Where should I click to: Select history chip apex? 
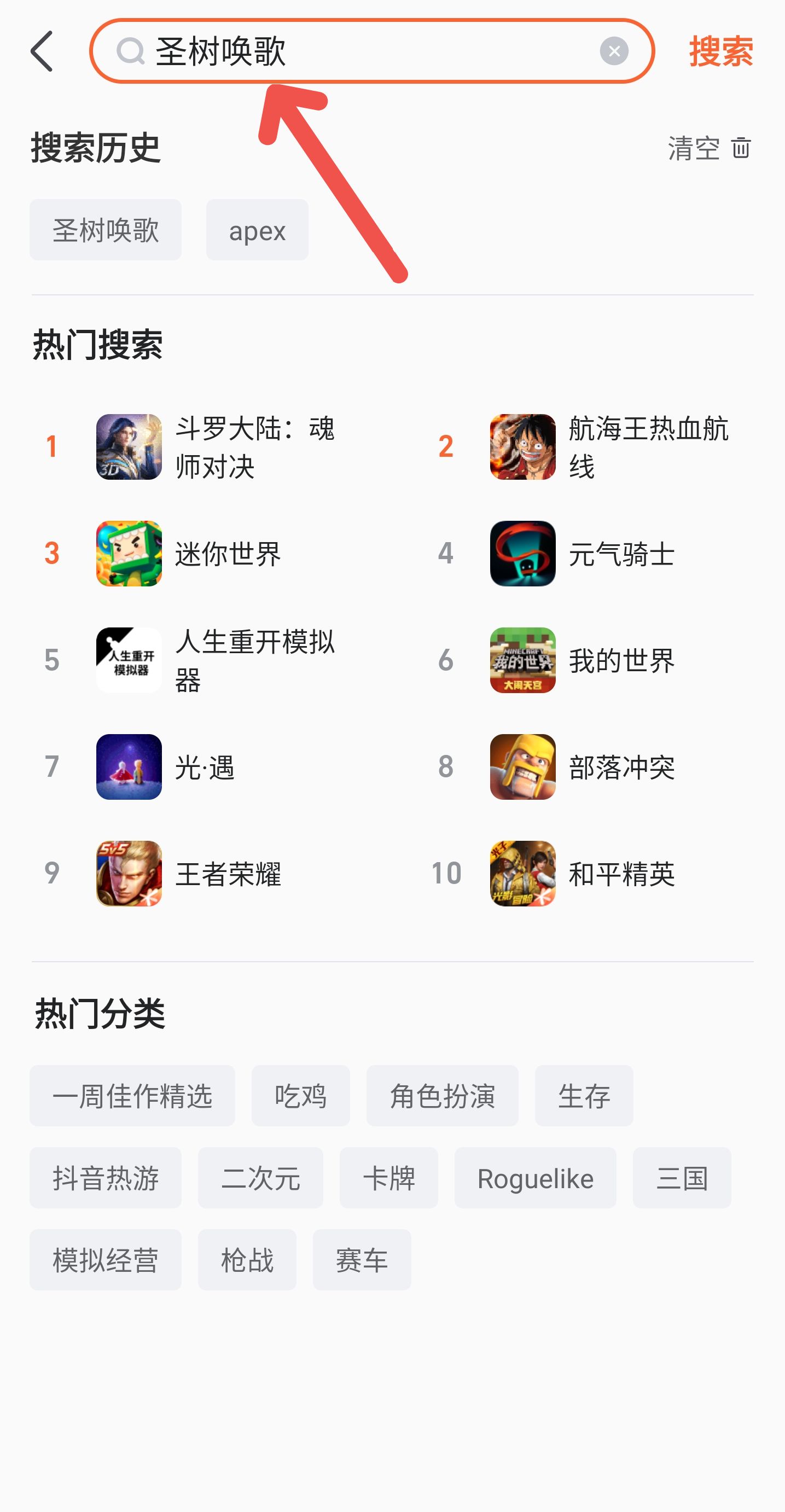pos(257,230)
